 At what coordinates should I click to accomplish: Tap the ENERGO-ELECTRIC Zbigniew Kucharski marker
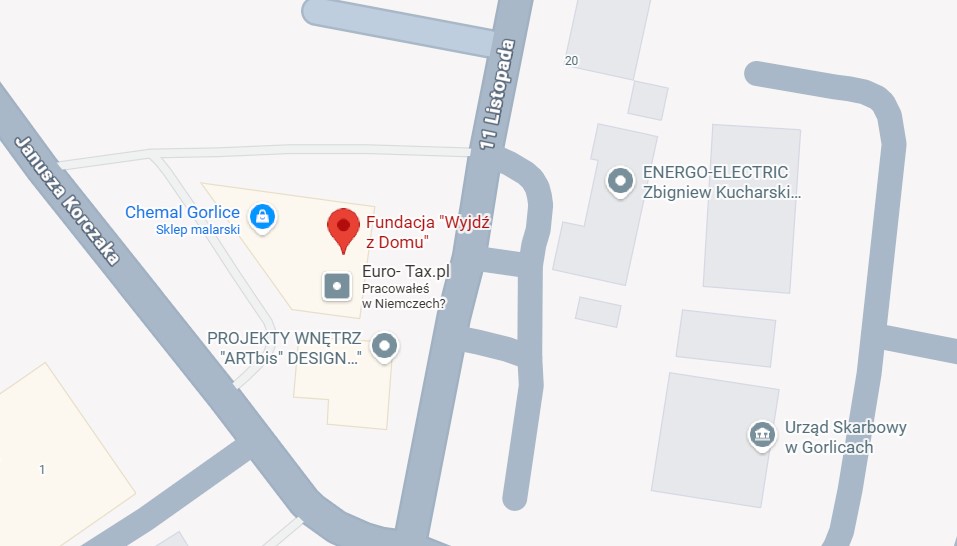coord(621,181)
